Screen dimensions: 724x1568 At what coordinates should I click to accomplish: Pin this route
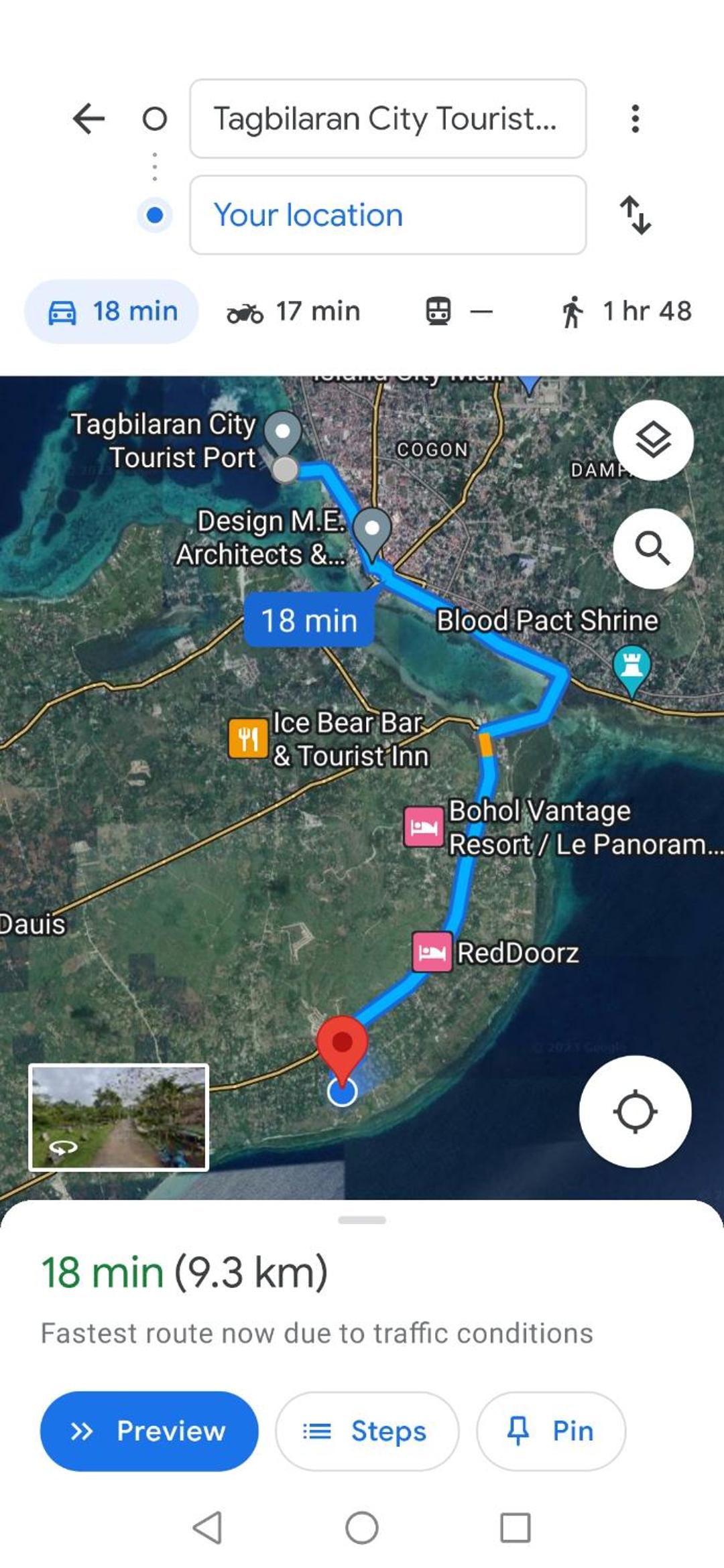pyautogui.click(x=551, y=1431)
